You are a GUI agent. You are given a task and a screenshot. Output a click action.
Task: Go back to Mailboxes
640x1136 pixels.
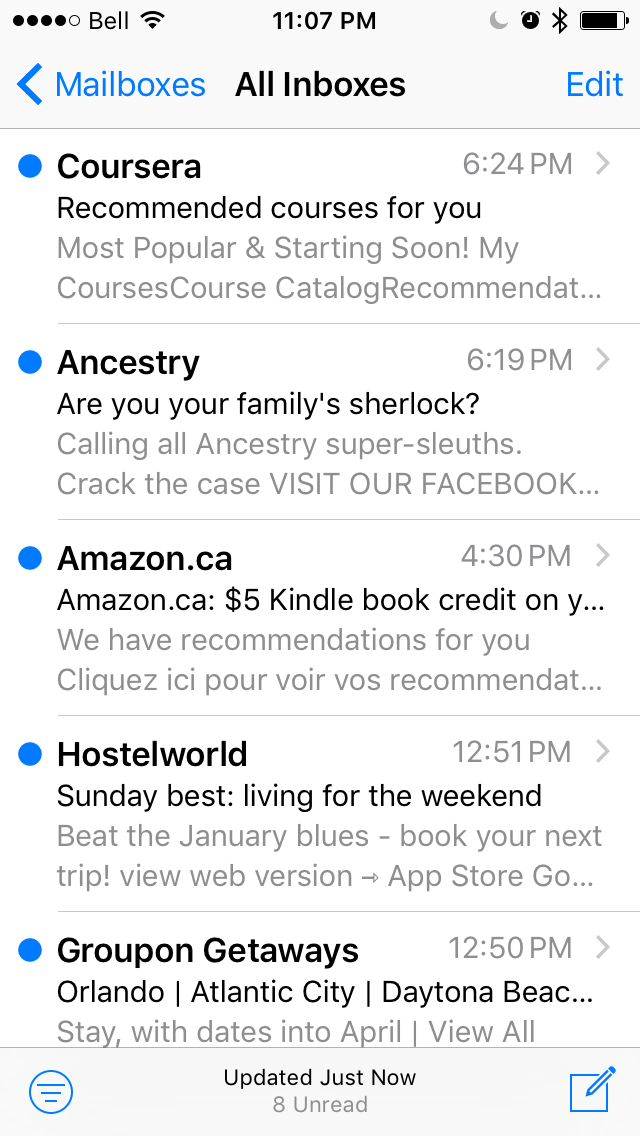[111, 85]
